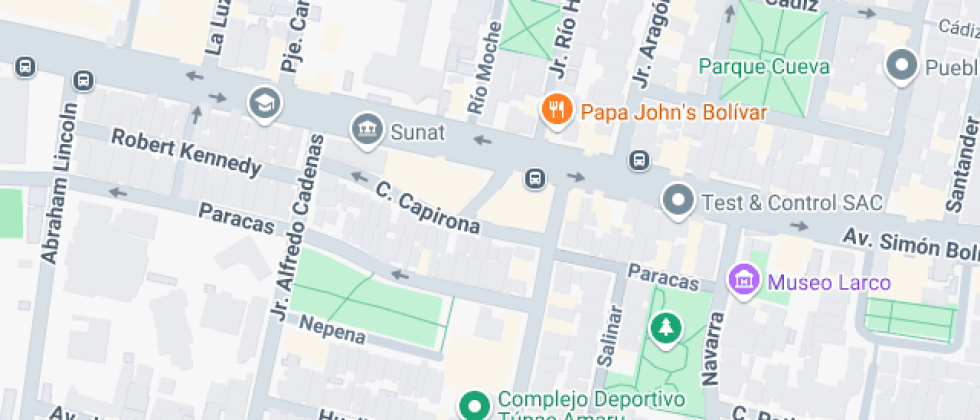
Task: Open the park tree pin near Salinar
Action: (x=665, y=326)
